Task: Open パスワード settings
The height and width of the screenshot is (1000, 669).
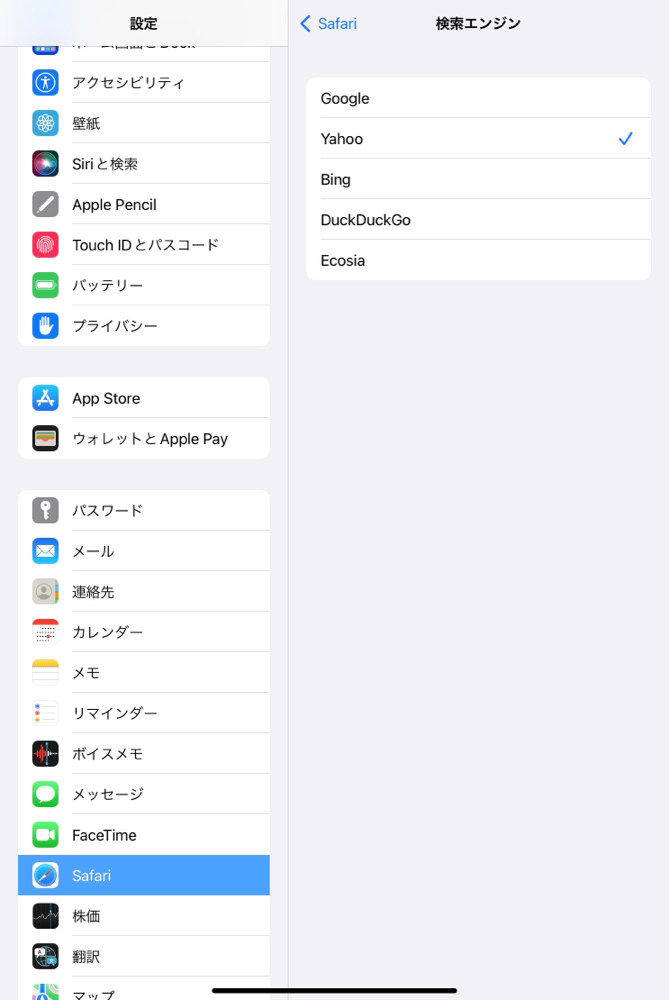Action: [x=144, y=510]
